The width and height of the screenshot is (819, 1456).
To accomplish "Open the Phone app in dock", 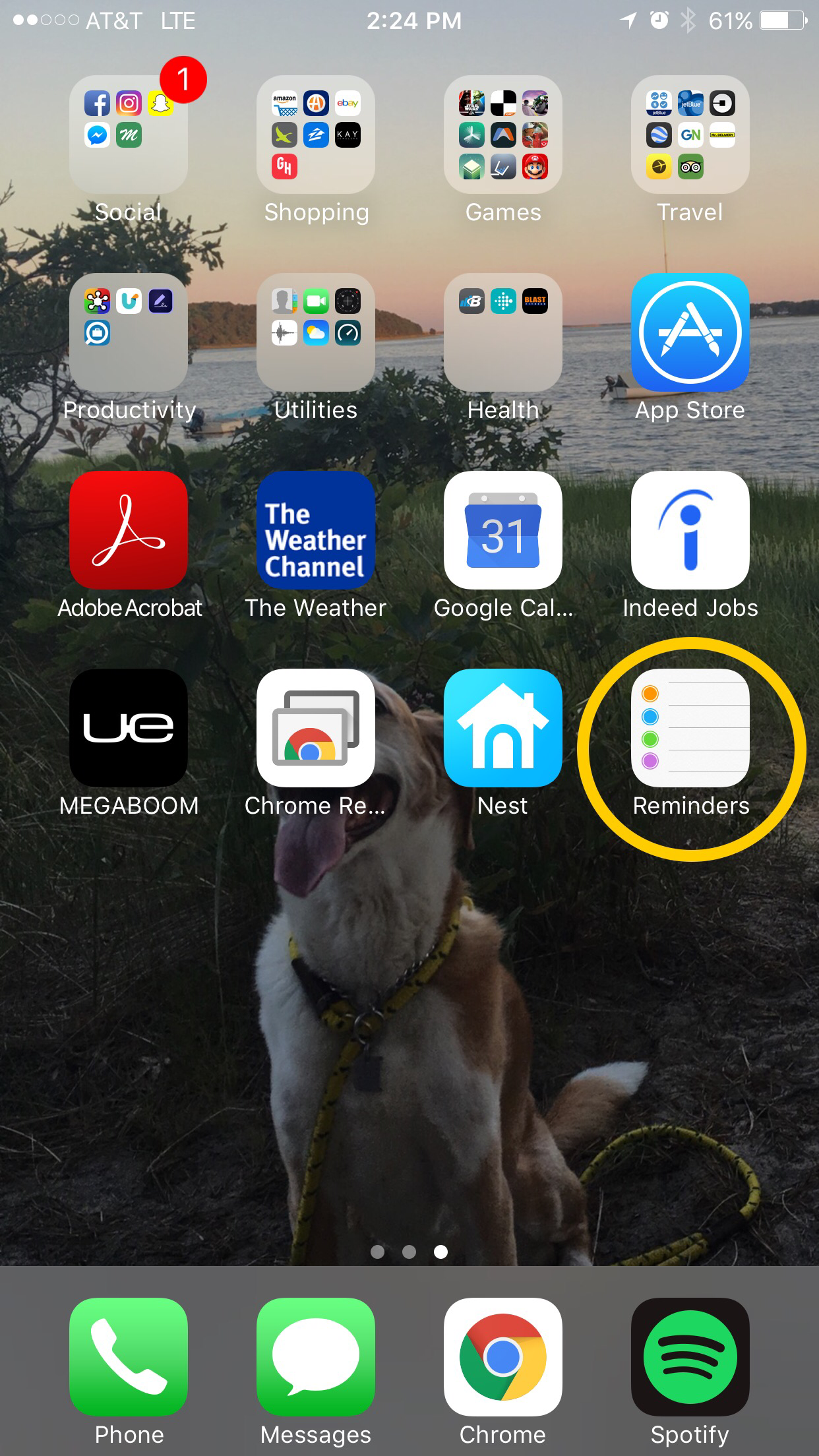I will click(x=129, y=1357).
